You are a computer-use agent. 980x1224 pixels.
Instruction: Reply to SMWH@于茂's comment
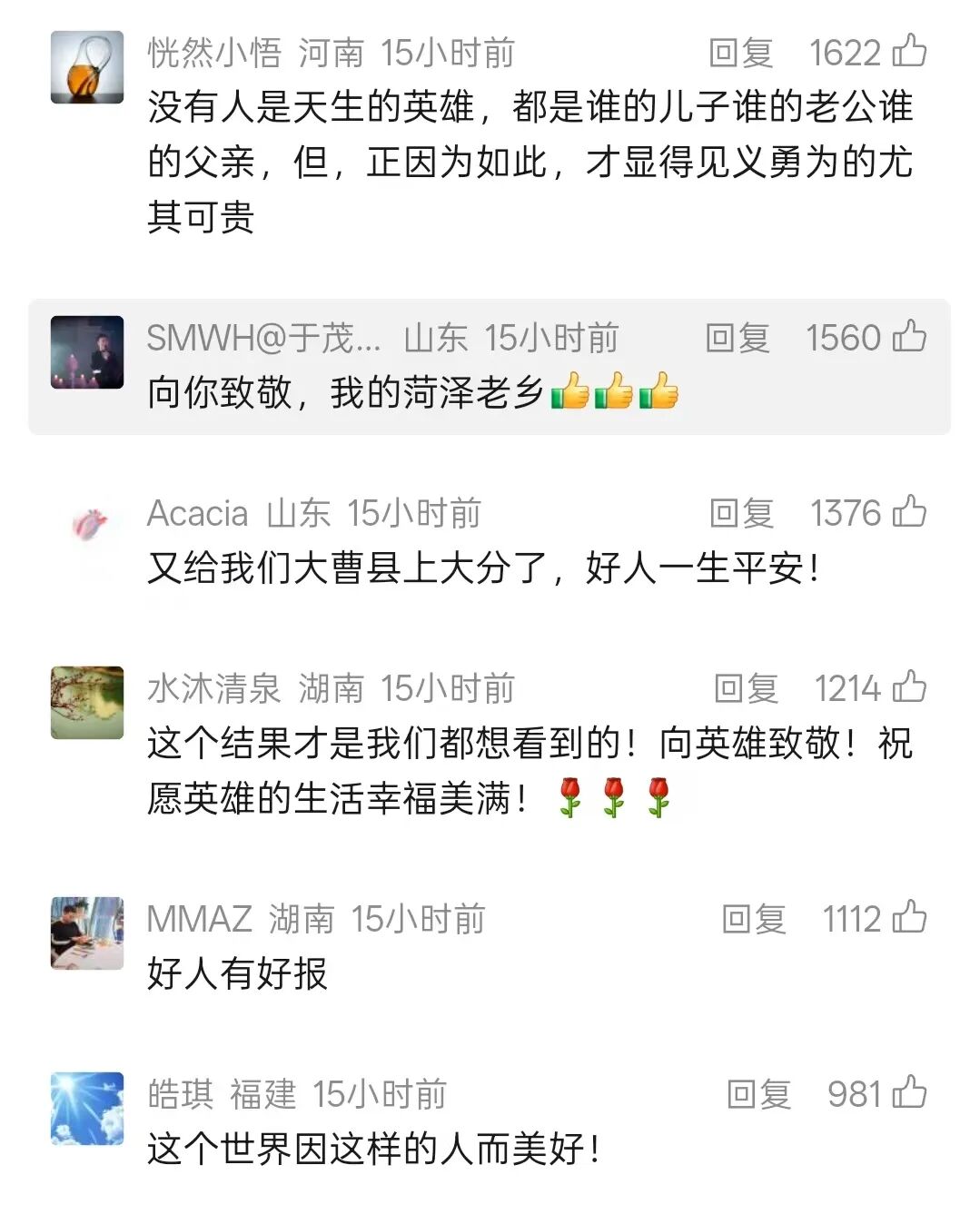737,338
